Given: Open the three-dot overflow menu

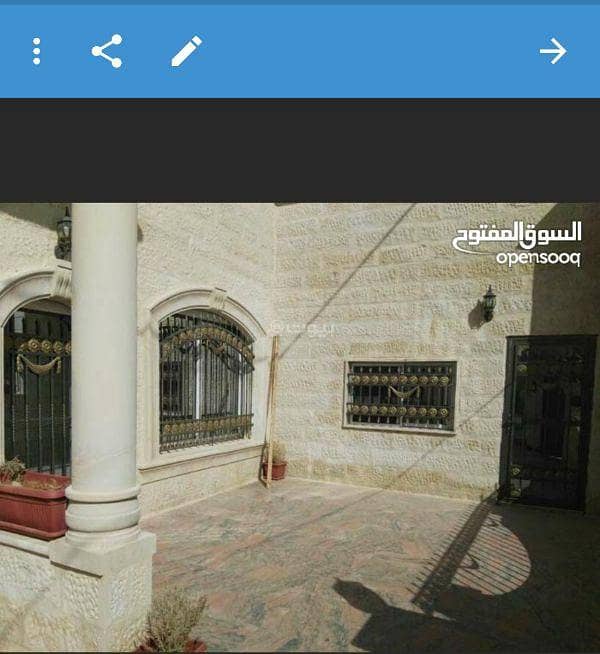Looking at the screenshot, I should 36,51.
